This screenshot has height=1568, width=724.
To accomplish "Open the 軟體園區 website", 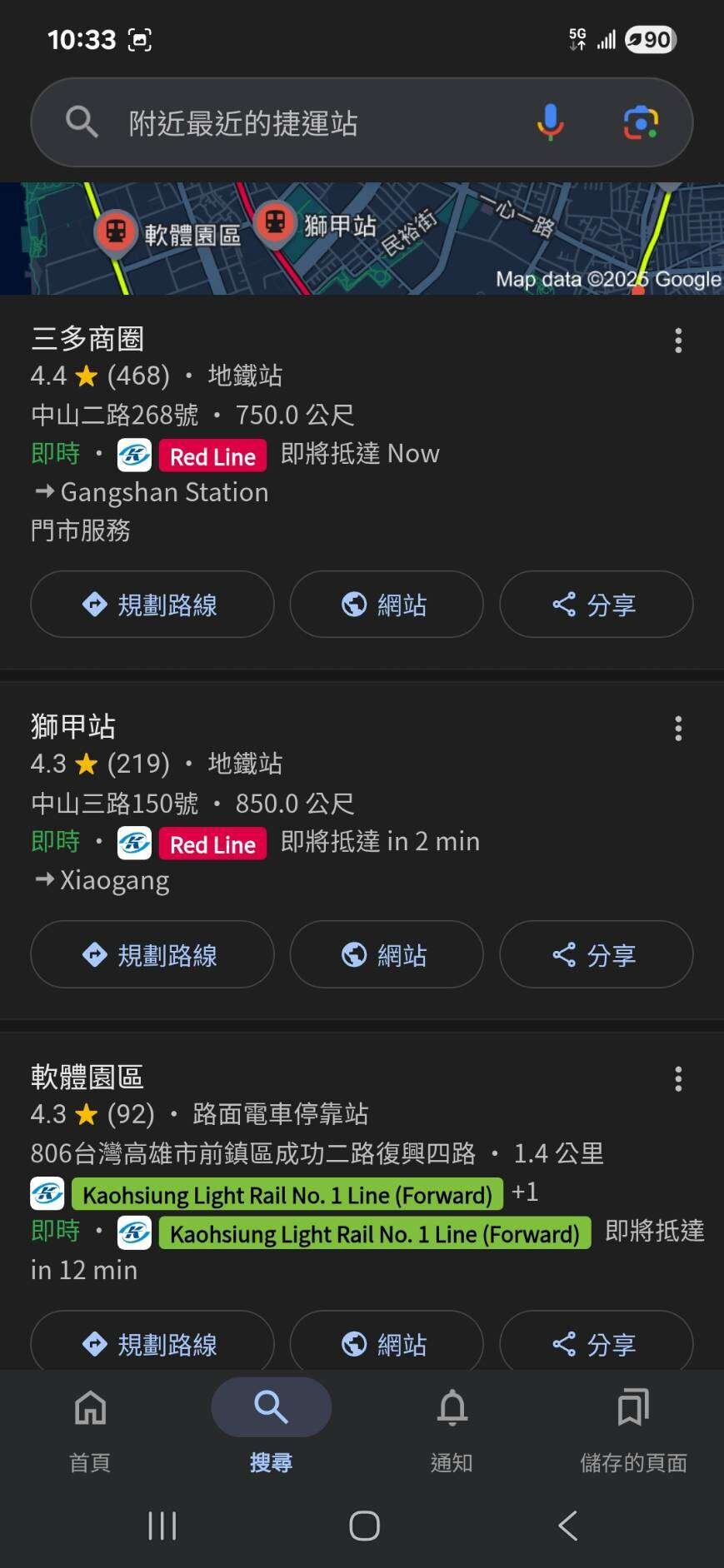I will (x=387, y=1341).
